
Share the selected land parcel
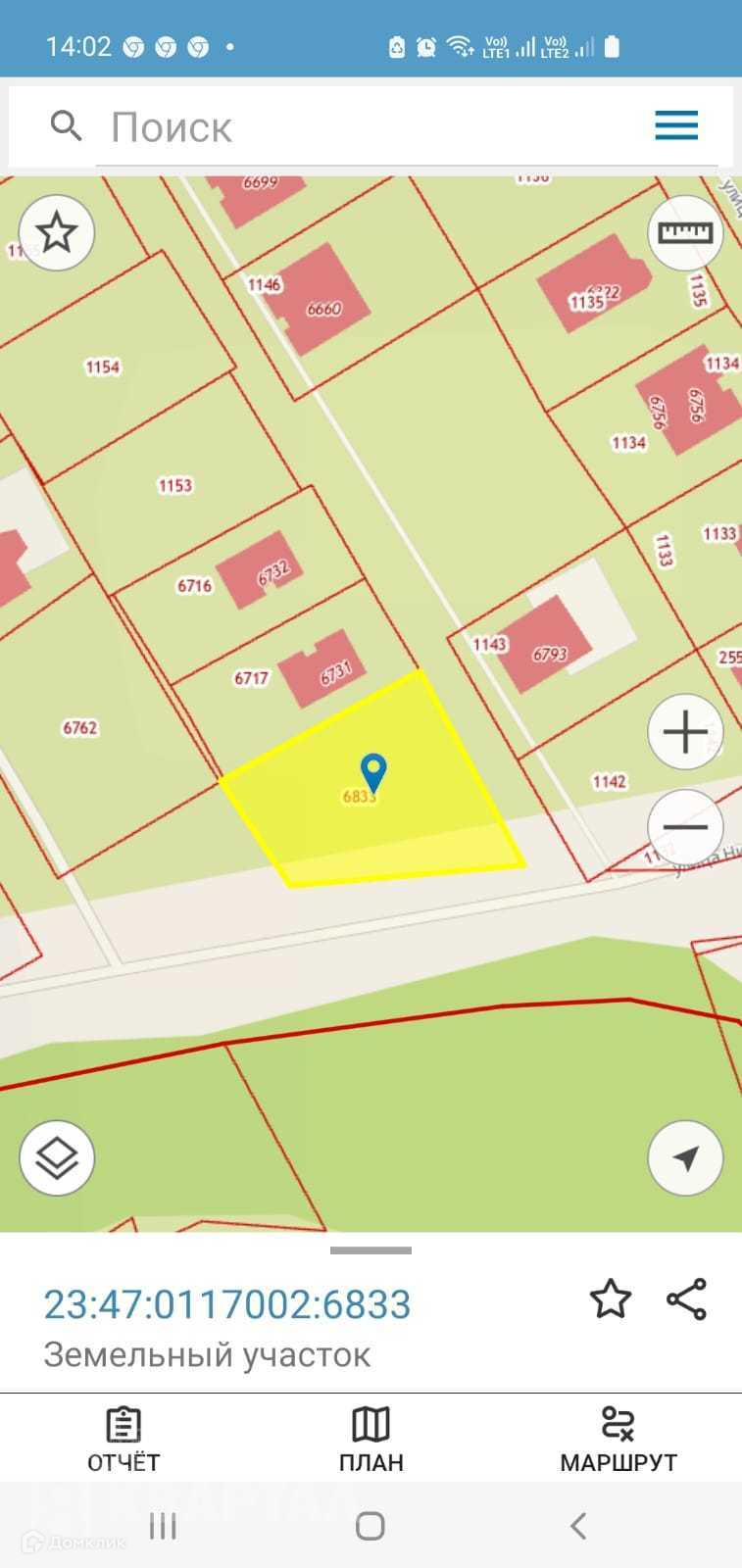tap(686, 1299)
